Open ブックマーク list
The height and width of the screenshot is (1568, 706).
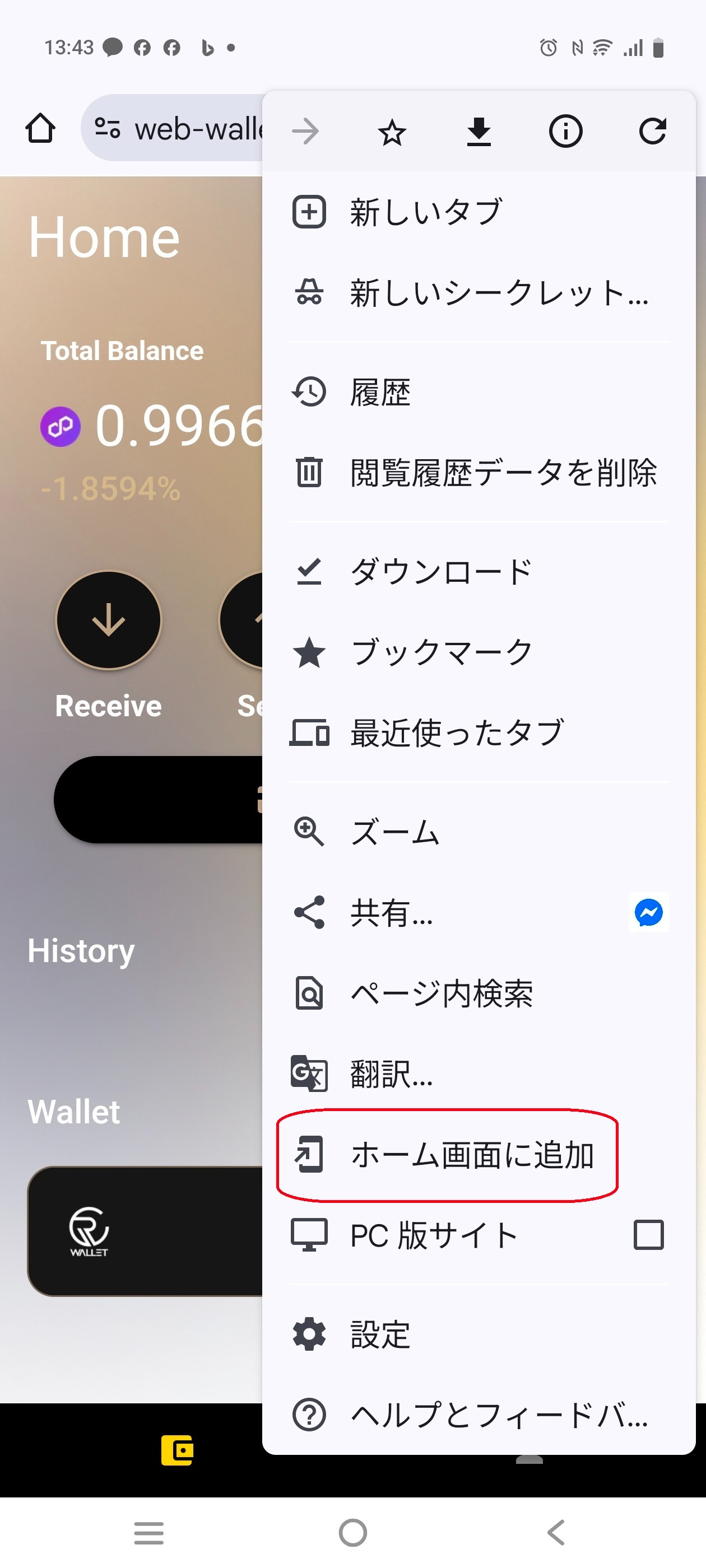[441, 652]
